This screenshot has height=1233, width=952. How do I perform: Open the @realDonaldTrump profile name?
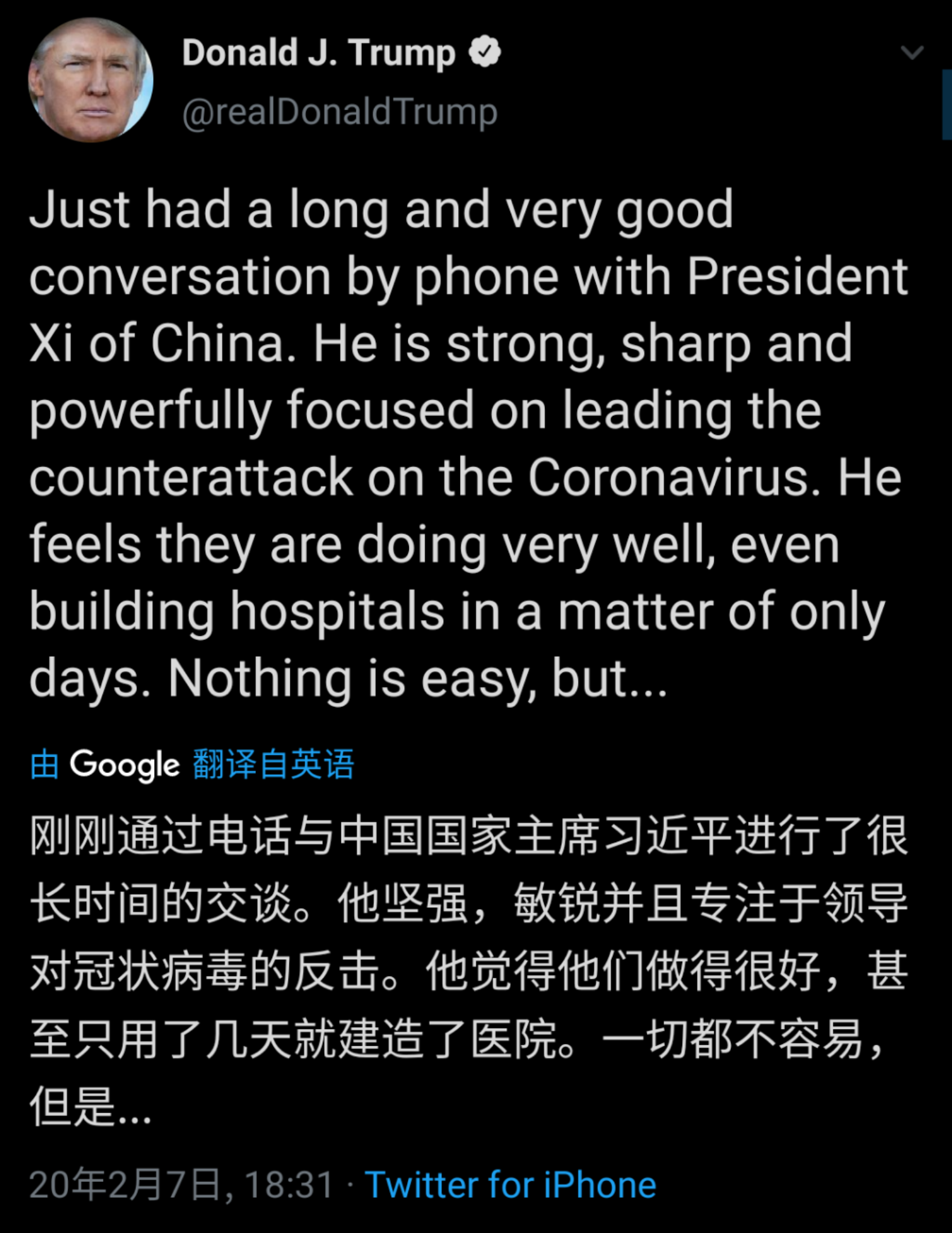[x=340, y=112]
